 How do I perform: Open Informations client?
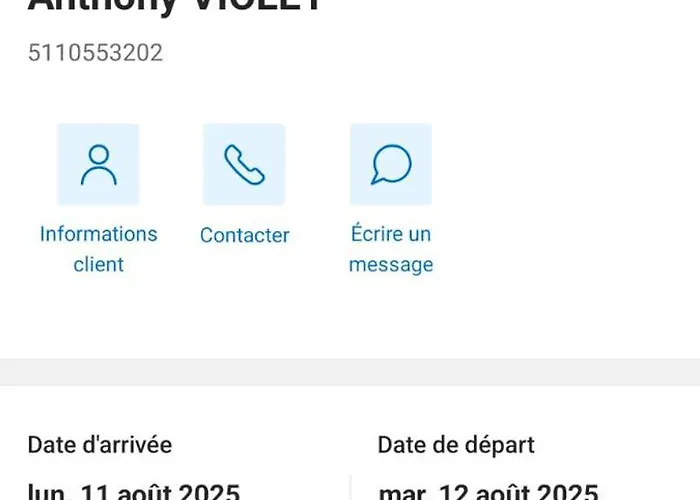coord(98,165)
